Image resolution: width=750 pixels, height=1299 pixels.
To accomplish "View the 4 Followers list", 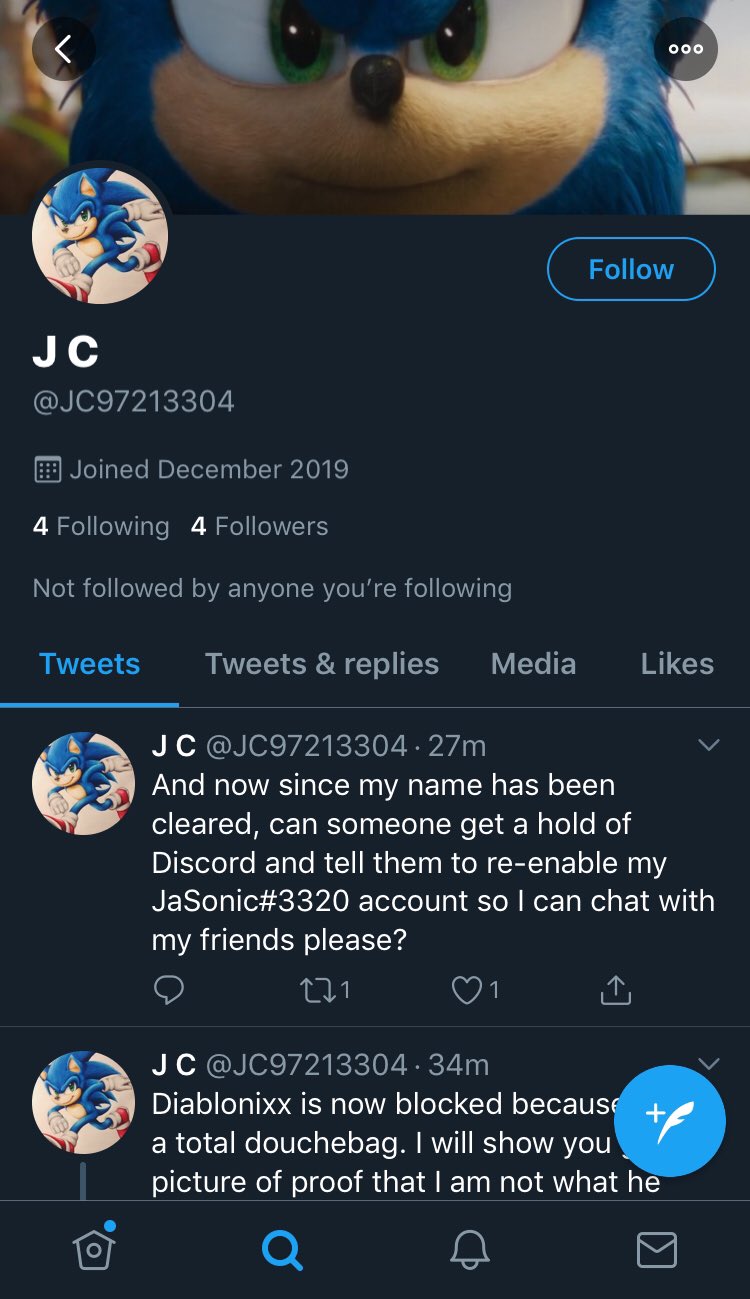I will [x=259, y=526].
